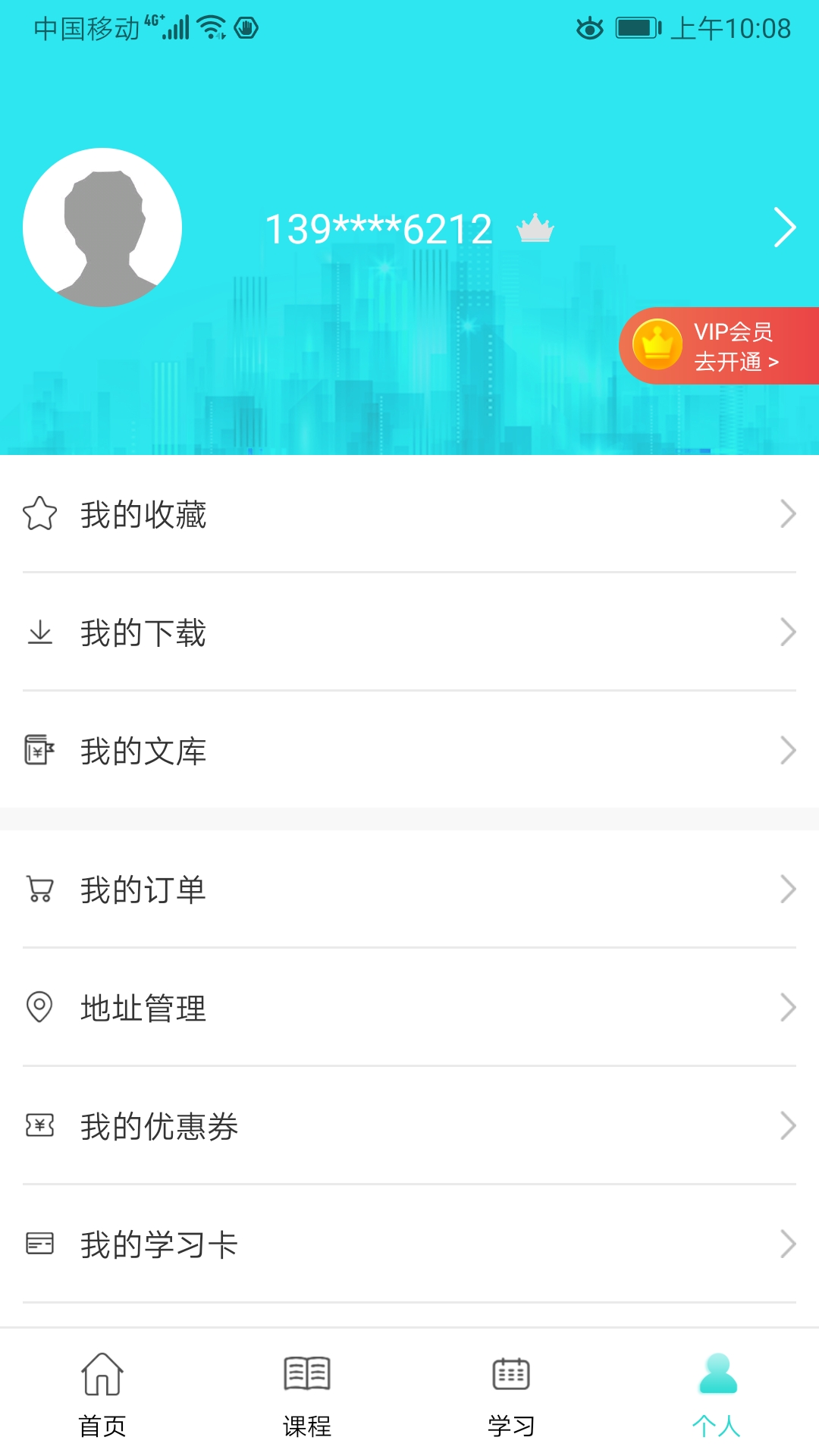Expand the 我的订单 row chevron
The width and height of the screenshot is (819, 1456).
(789, 890)
